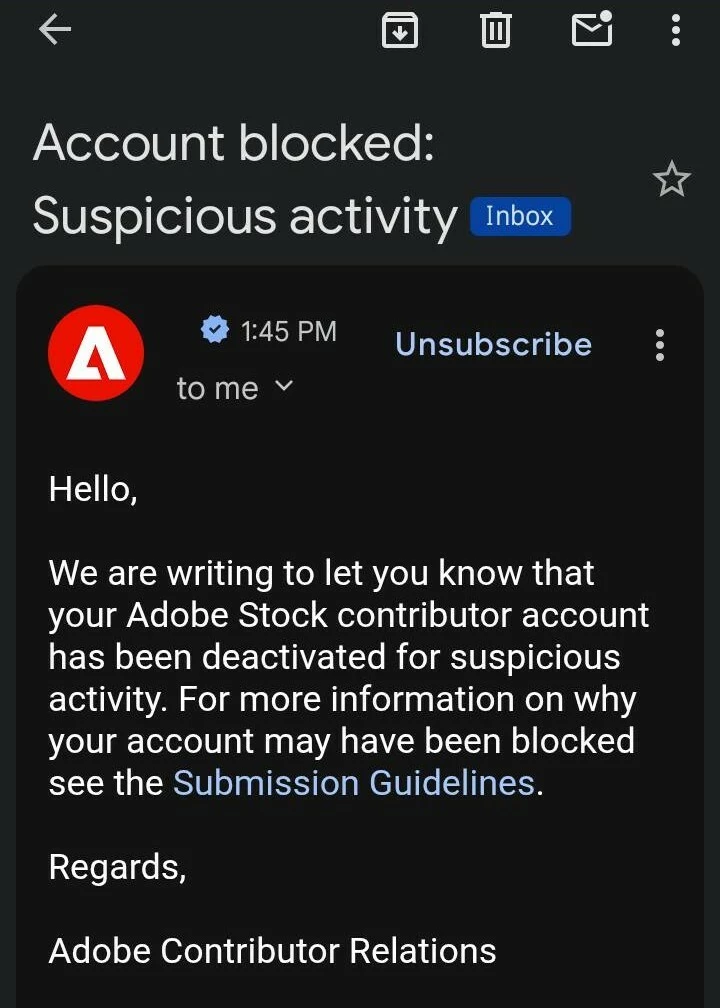Go back to the inbox

55,30
